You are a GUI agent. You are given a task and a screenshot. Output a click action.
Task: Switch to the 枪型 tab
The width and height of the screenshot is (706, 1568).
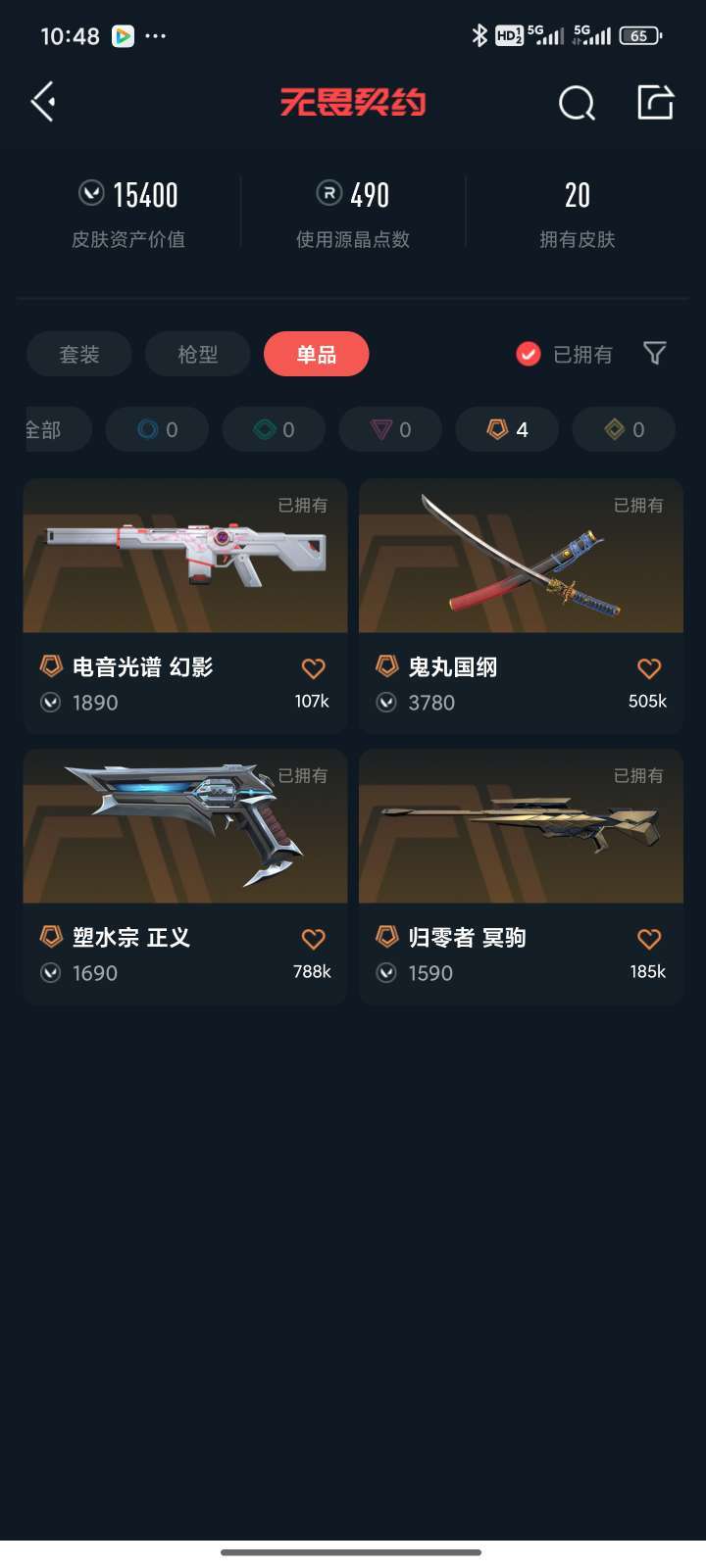coord(198,354)
